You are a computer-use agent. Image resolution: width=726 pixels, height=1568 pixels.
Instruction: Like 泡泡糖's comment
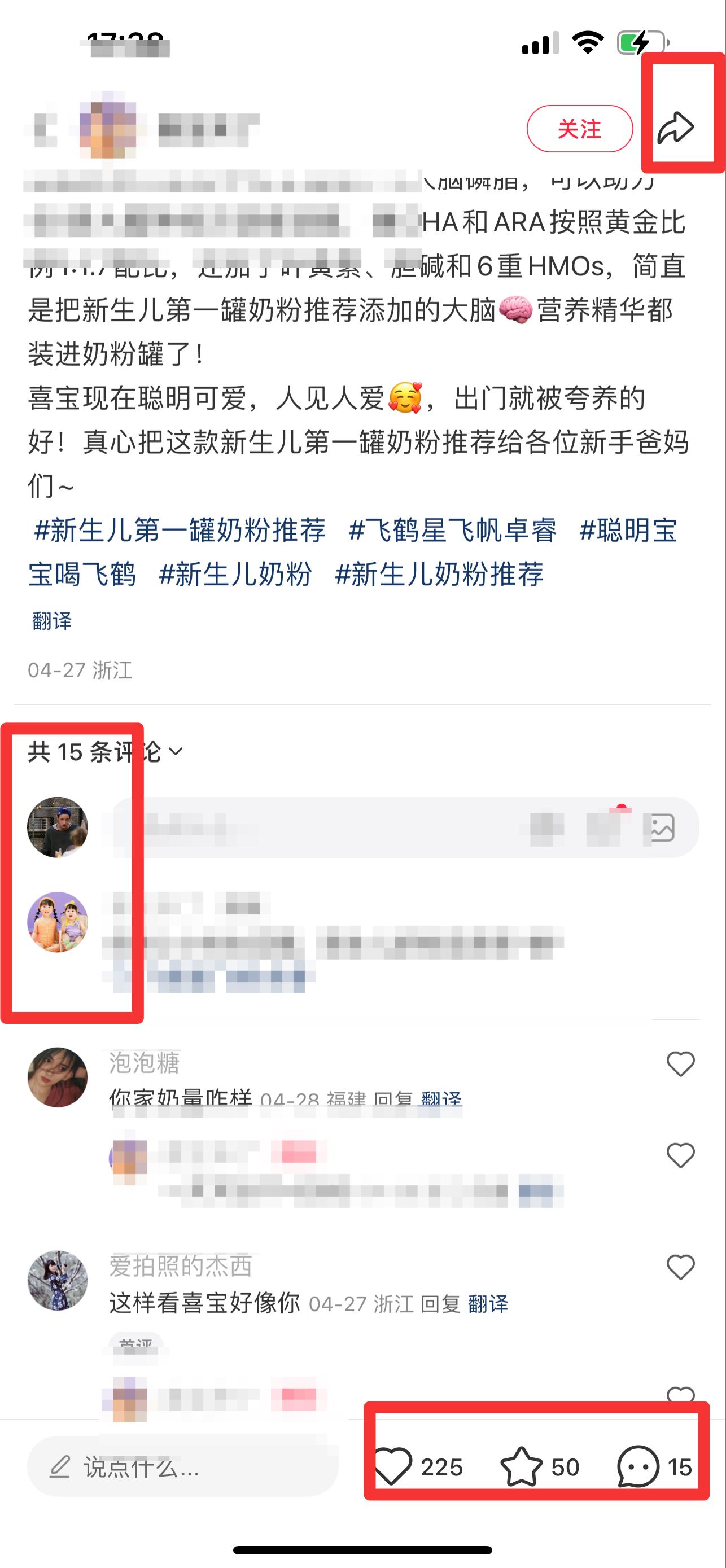click(680, 1064)
